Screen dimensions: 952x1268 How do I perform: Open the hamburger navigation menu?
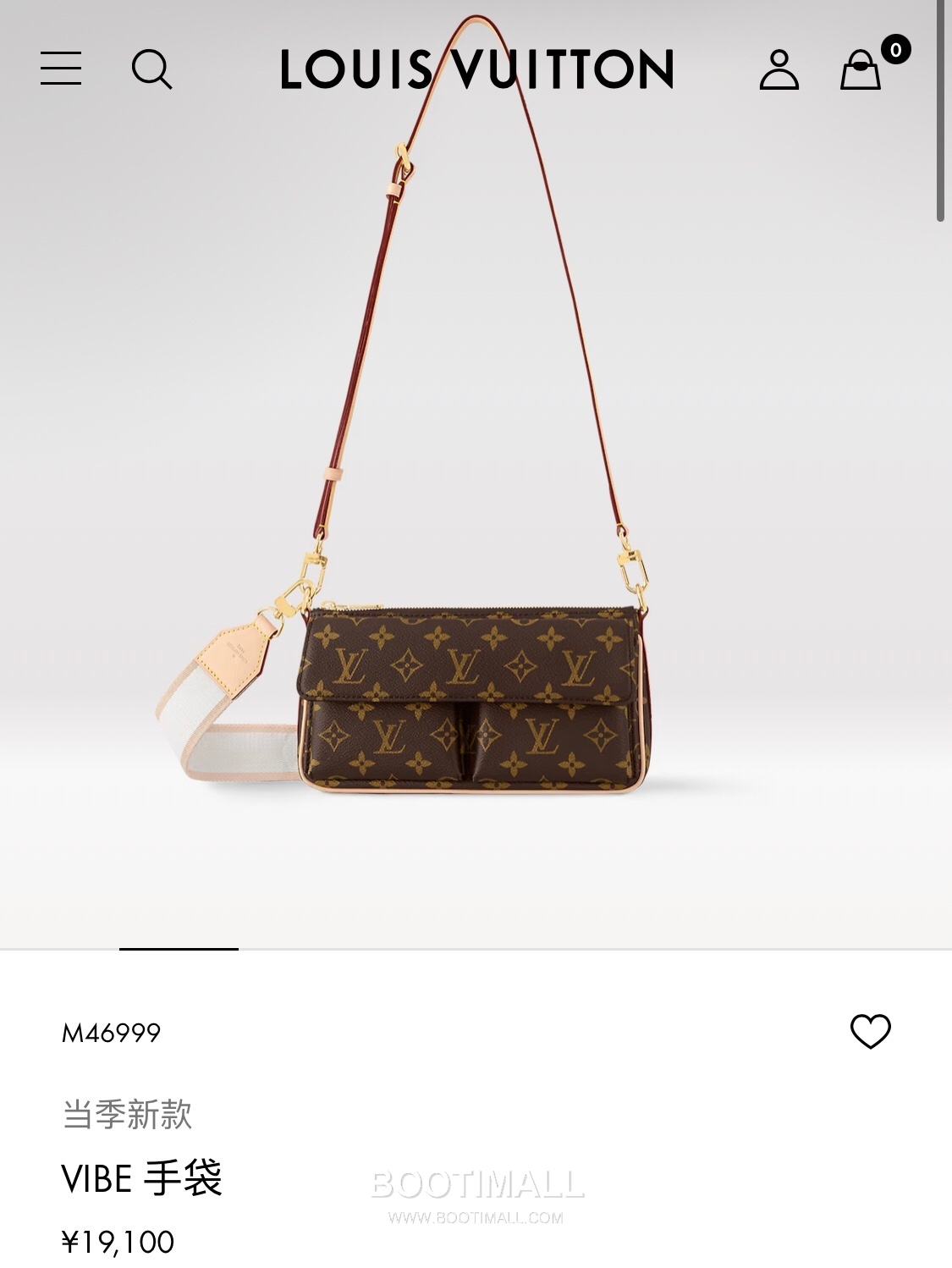click(x=59, y=69)
